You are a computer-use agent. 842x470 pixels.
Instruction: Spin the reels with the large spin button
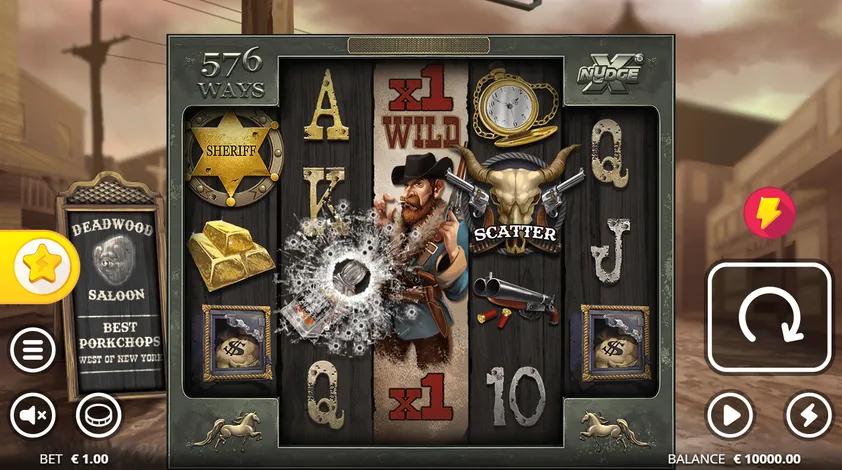tap(770, 318)
